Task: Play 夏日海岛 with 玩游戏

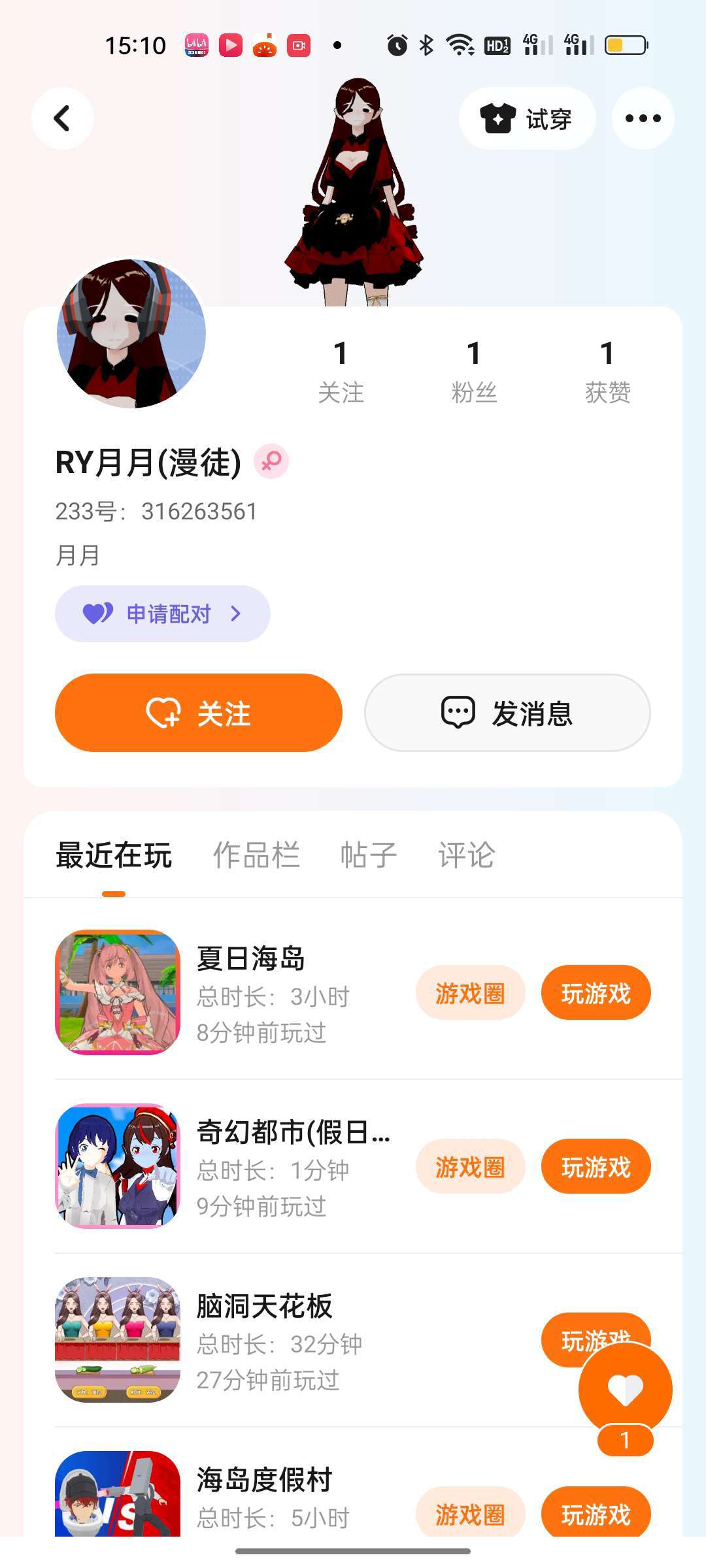Action: [x=596, y=993]
